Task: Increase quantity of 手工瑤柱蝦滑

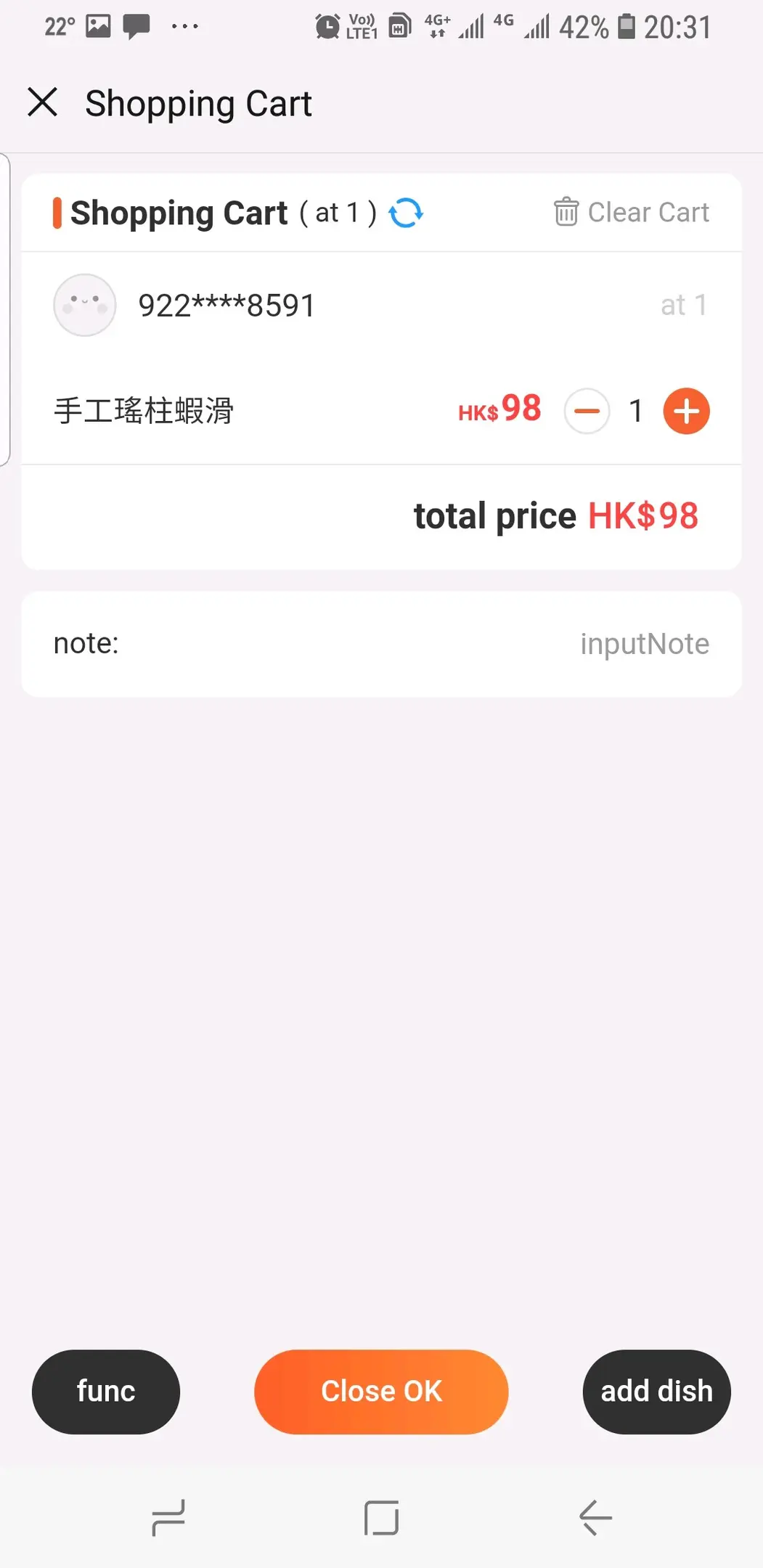Action: pyautogui.click(x=686, y=411)
